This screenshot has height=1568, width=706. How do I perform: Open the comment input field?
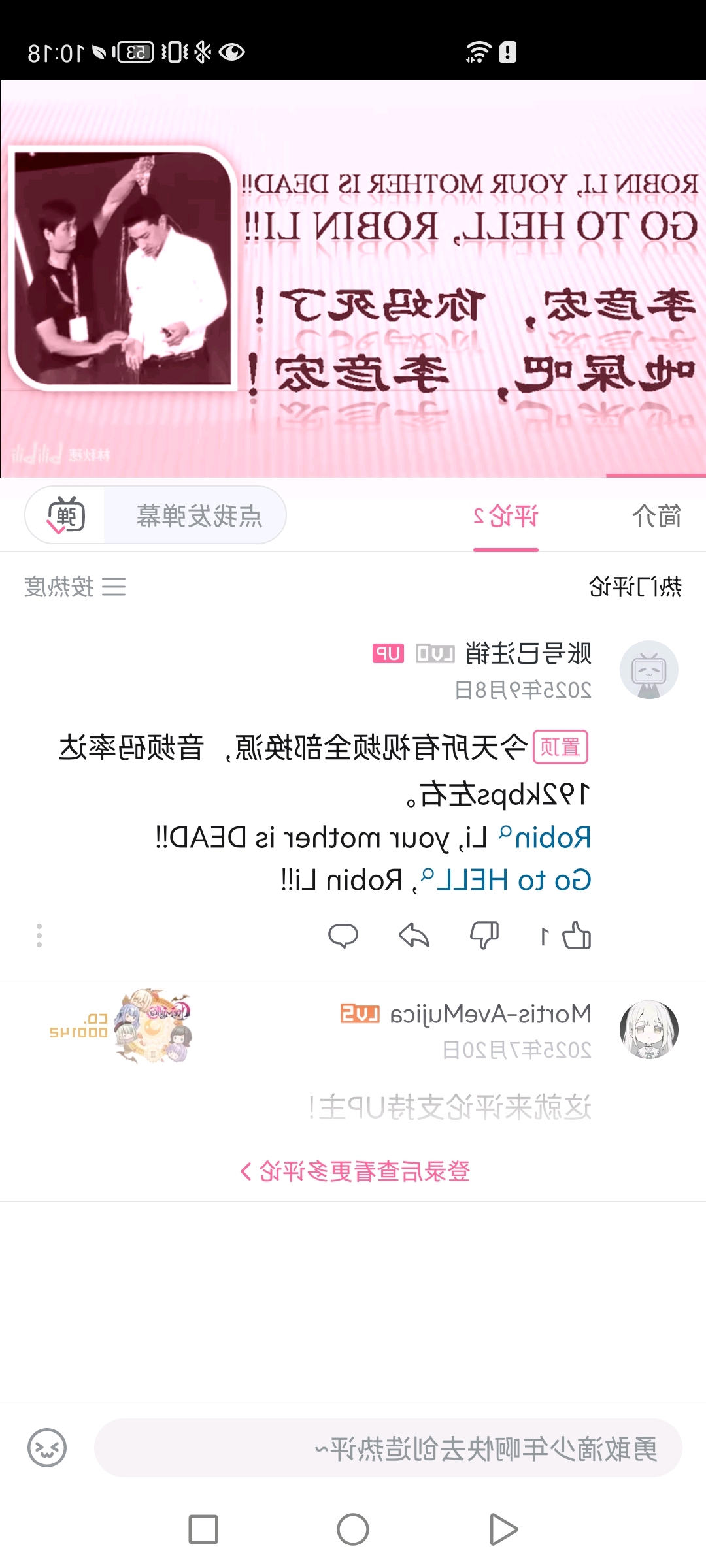point(388,1448)
